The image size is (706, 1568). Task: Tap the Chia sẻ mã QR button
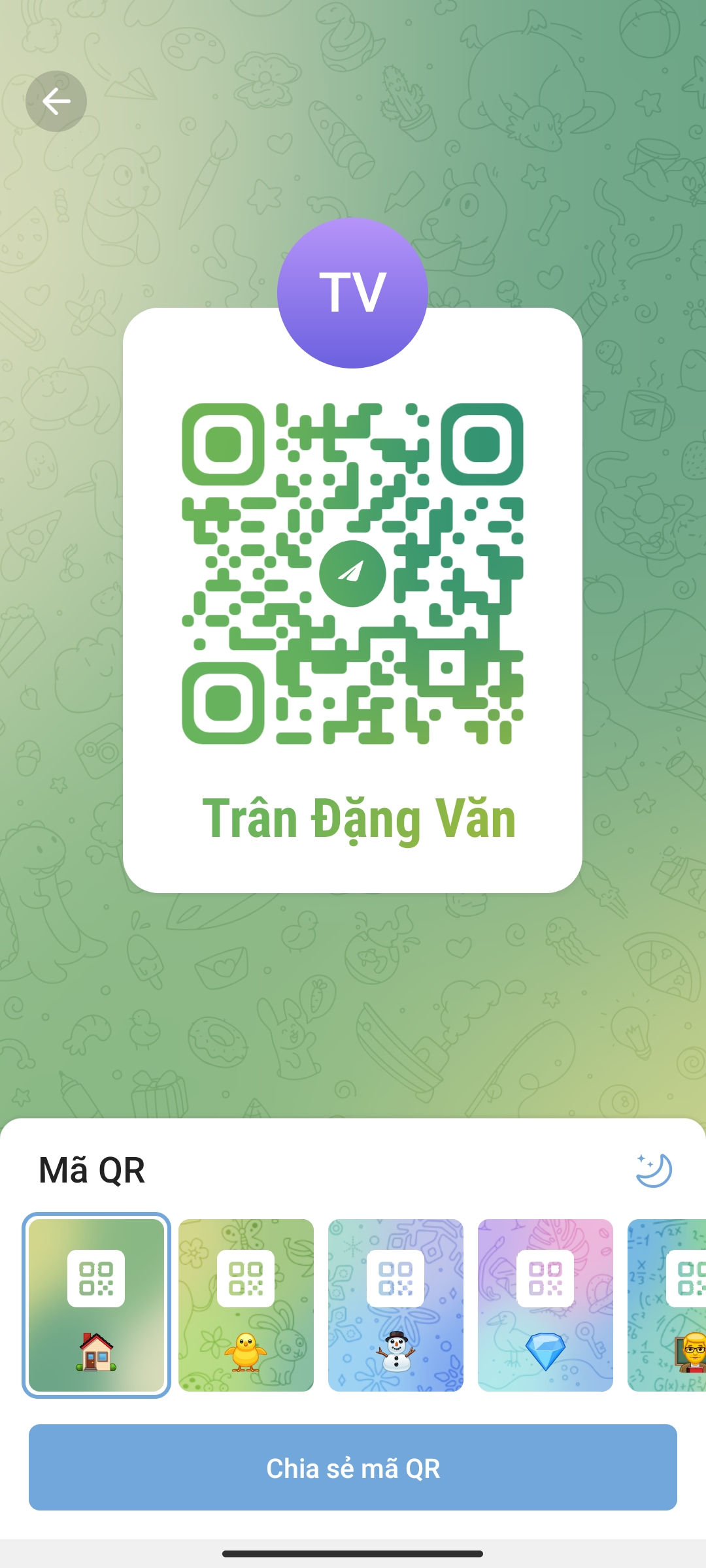click(353, 1468)
